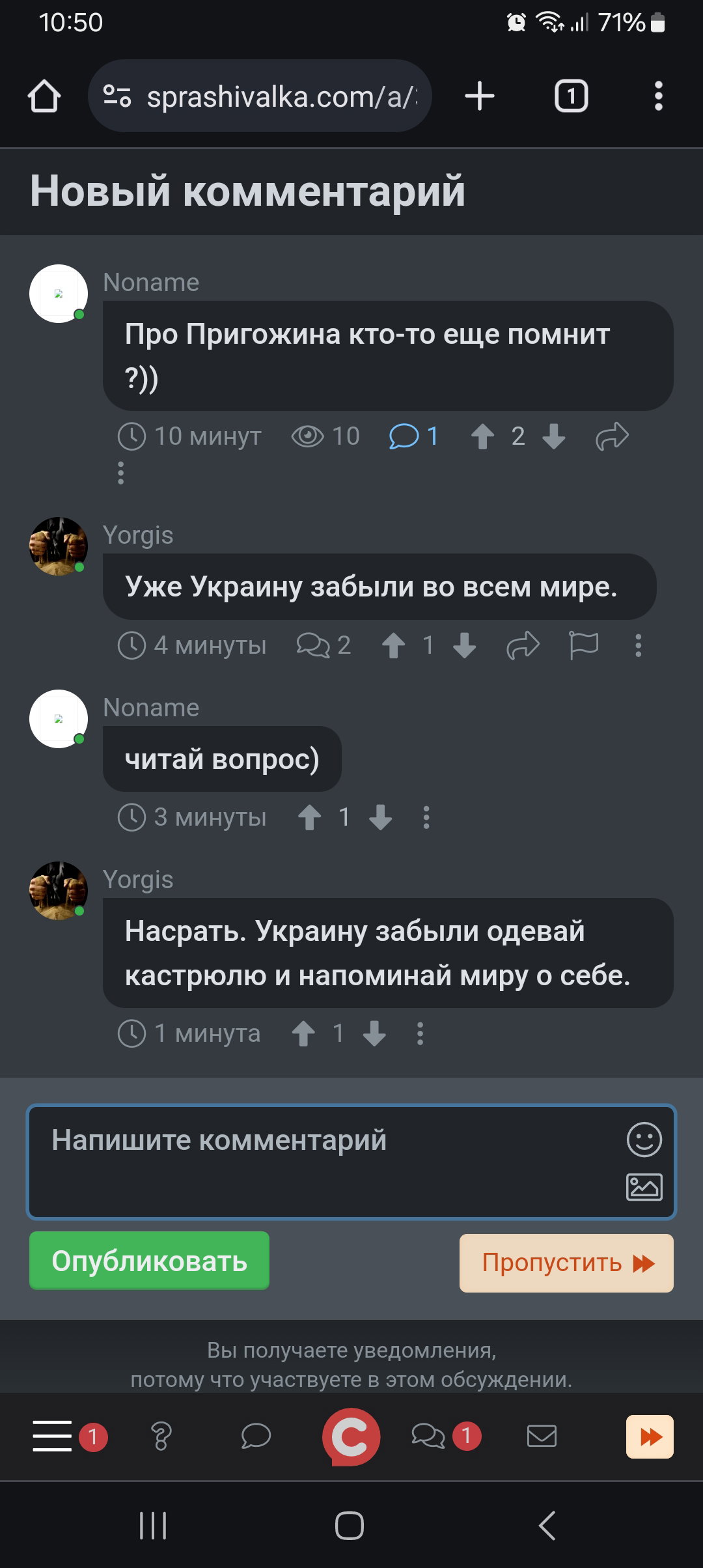Report Yorgis's comment with the flag icon
Image resolution: width=703 pixels, height=1568 pixels.
tap(584, 645)
